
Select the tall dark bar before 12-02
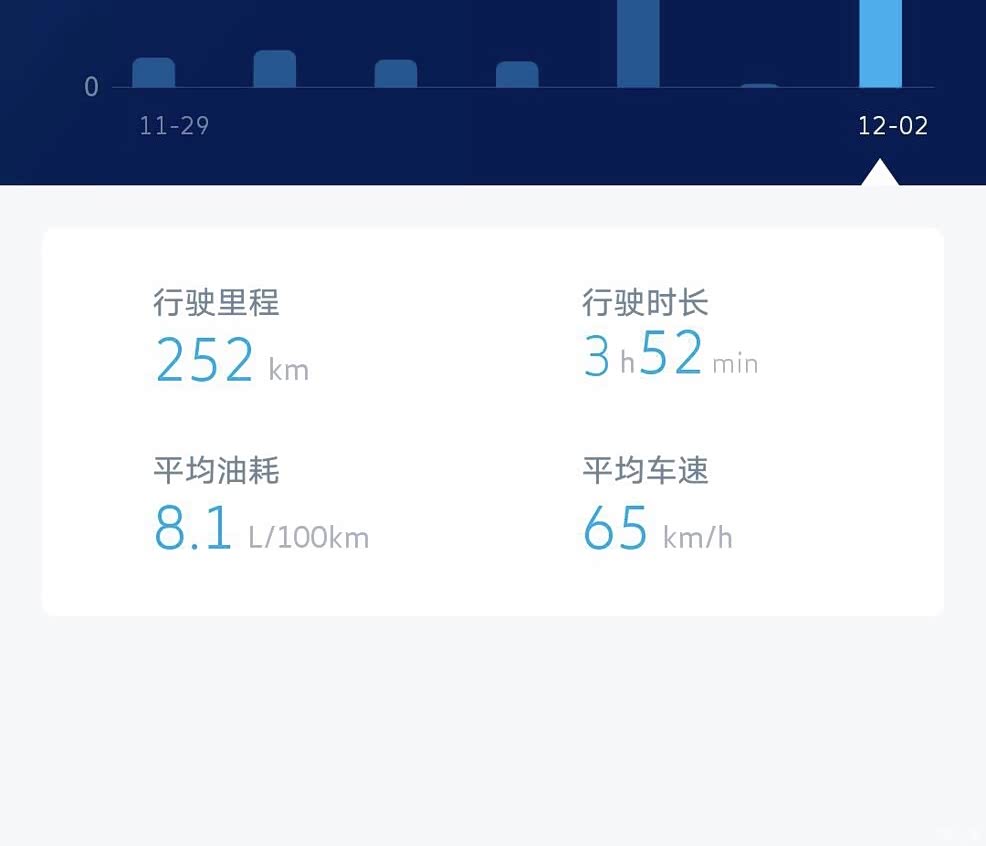(638, 44)
